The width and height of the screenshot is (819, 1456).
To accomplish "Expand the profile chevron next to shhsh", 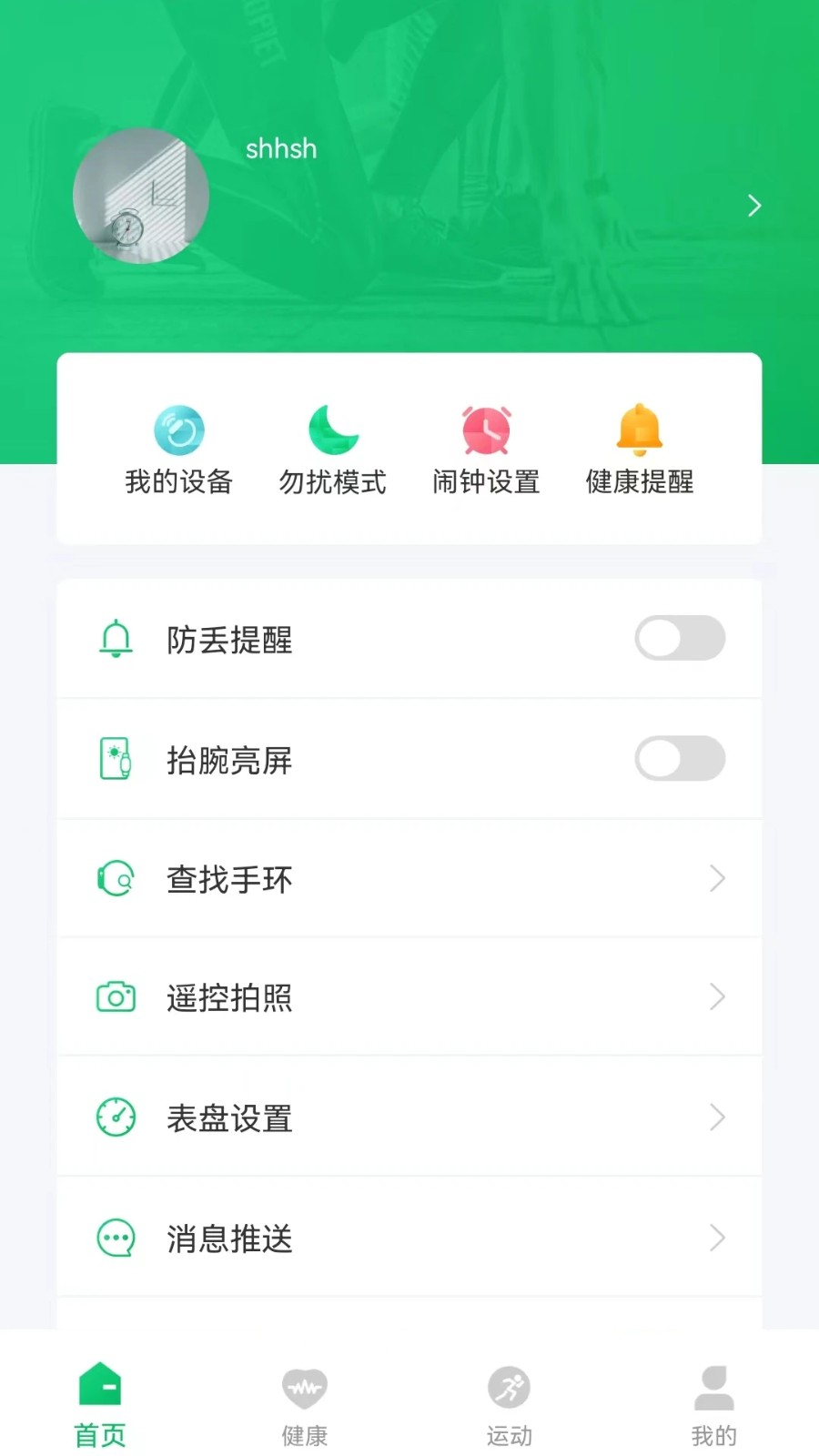I will tap(753, 206).
